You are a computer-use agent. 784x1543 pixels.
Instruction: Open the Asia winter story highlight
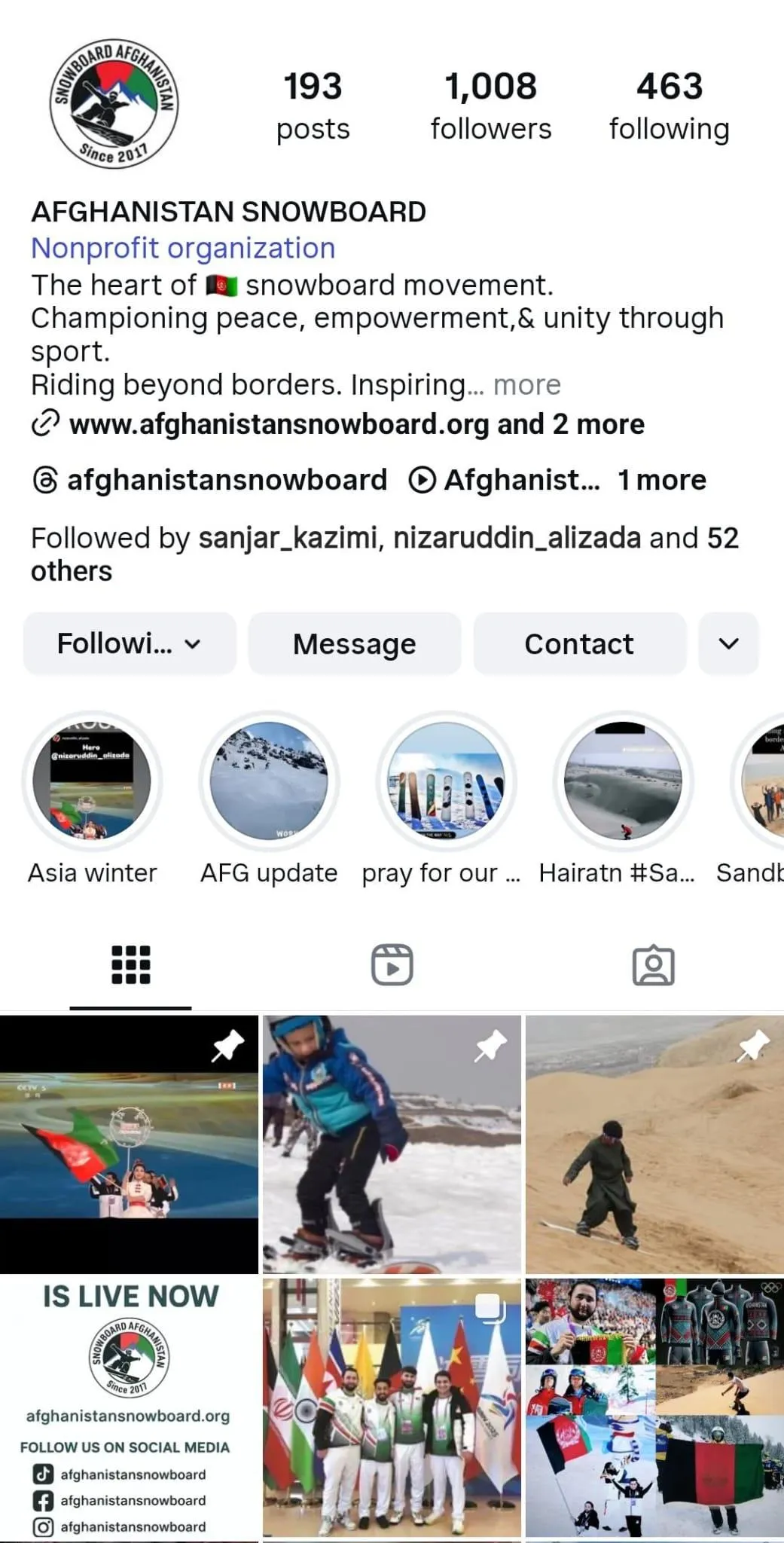(92, 781)
